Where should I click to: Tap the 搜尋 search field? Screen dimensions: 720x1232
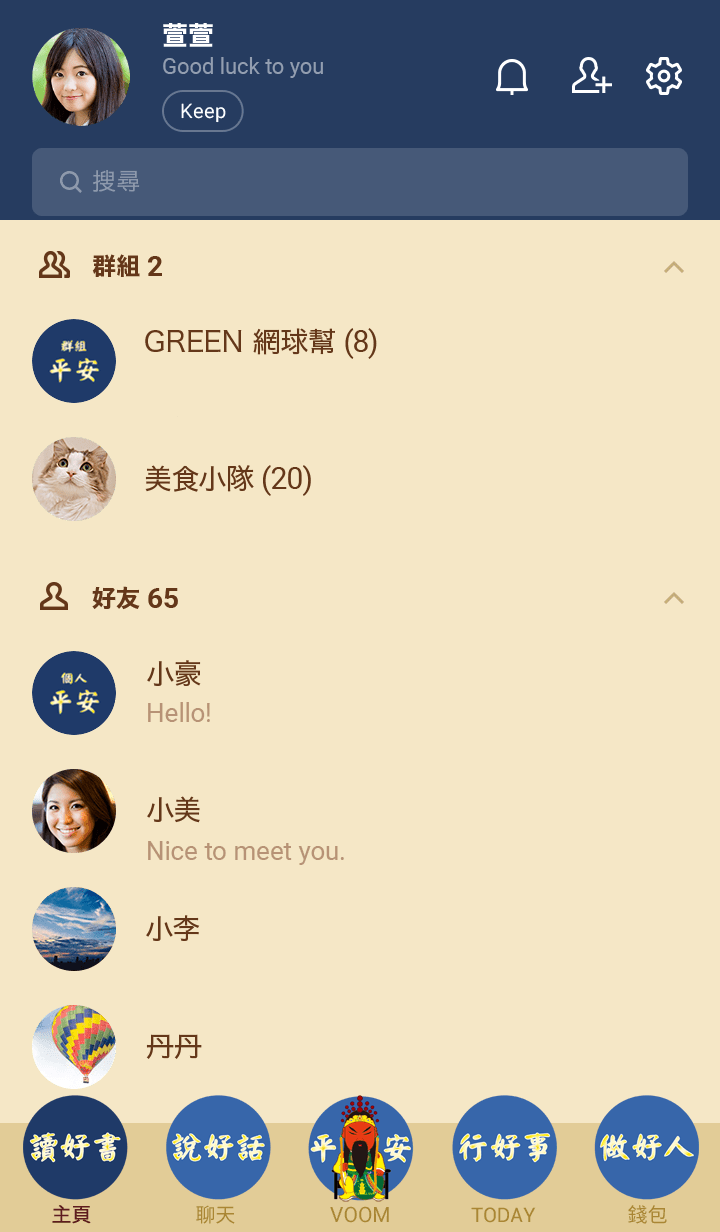coord(360,182)
